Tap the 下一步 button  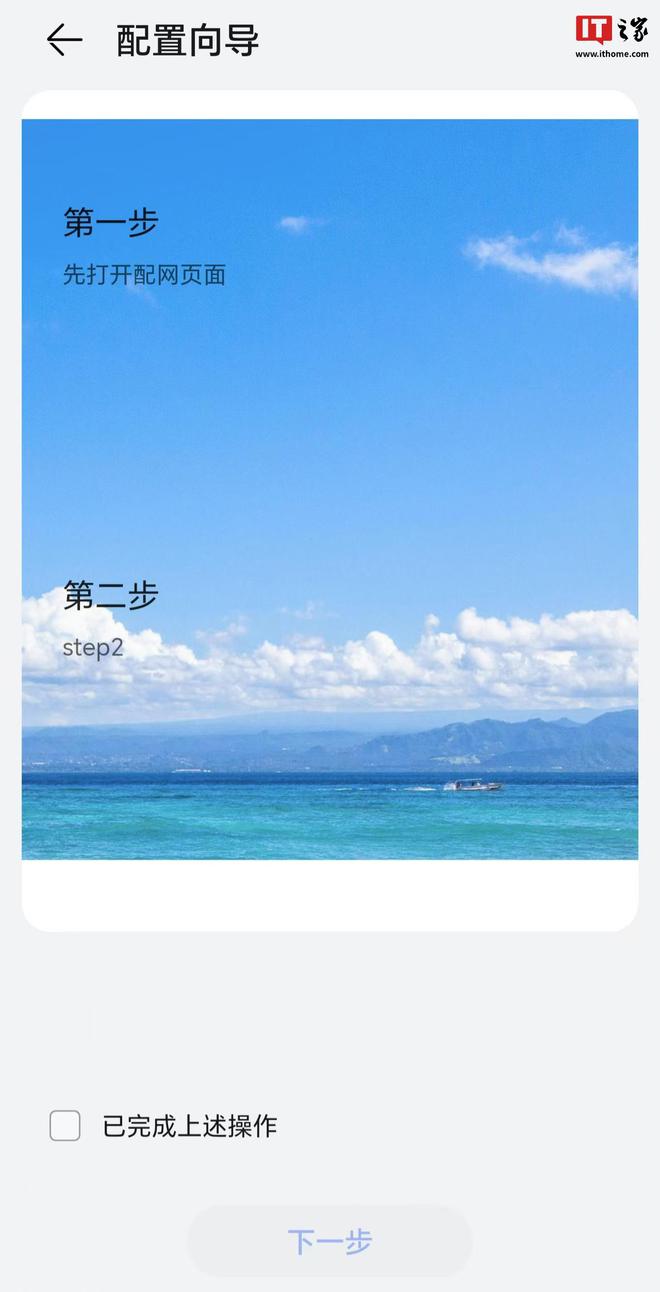(x=330, y=1241)
